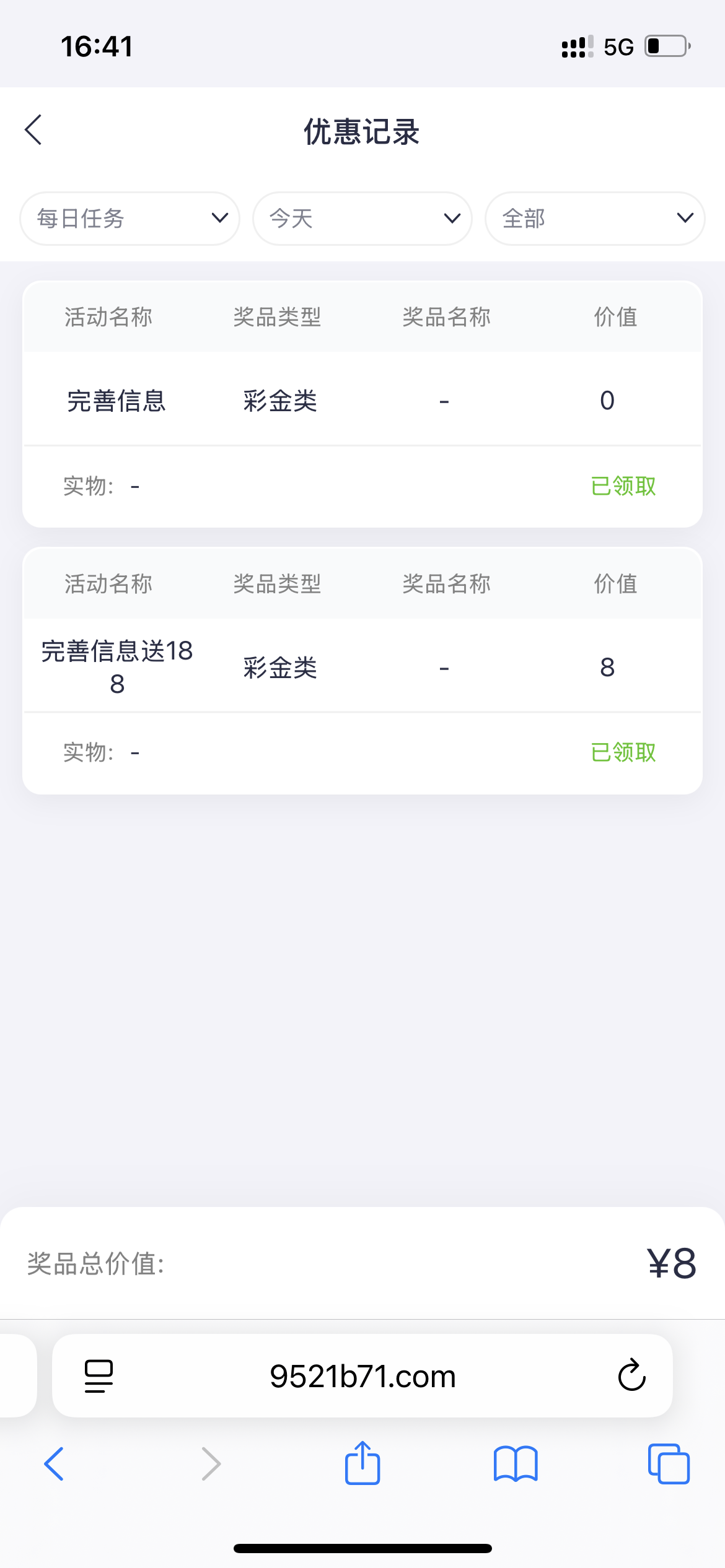Reload the current web page
This screenshot has width=725, height=1568.
pos(631,1376)
